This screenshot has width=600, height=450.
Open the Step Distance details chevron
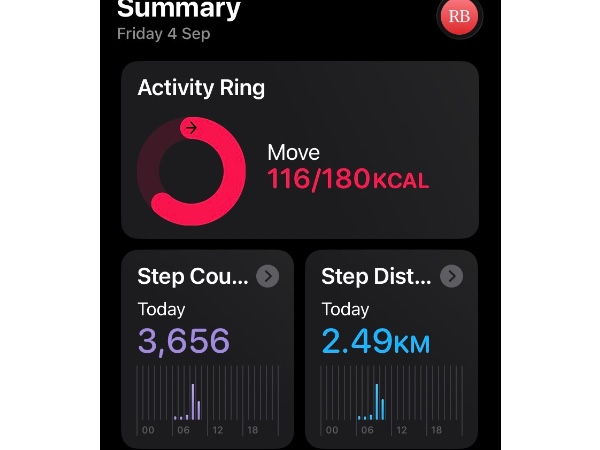(452, 276)
